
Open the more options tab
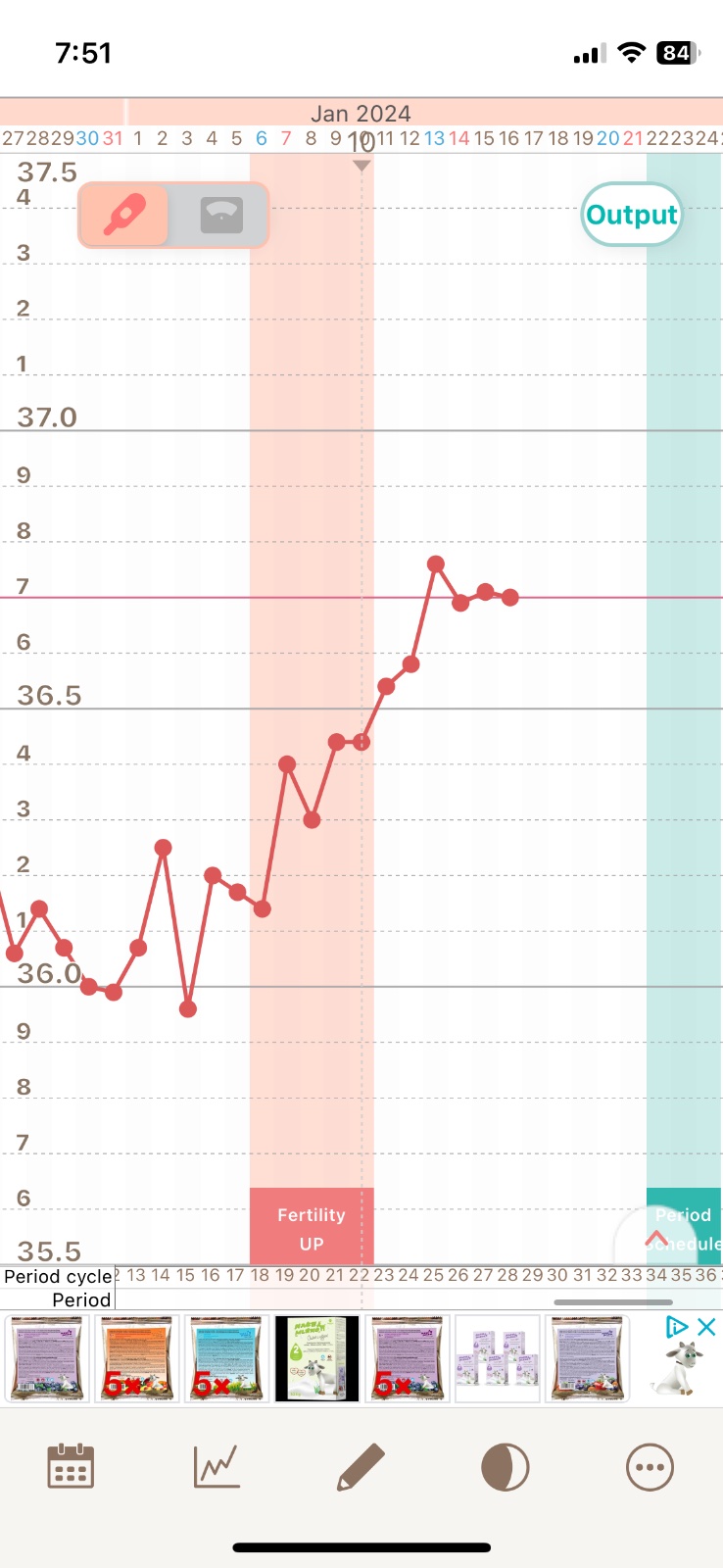pyautogui.click(x=650, y=1467)
